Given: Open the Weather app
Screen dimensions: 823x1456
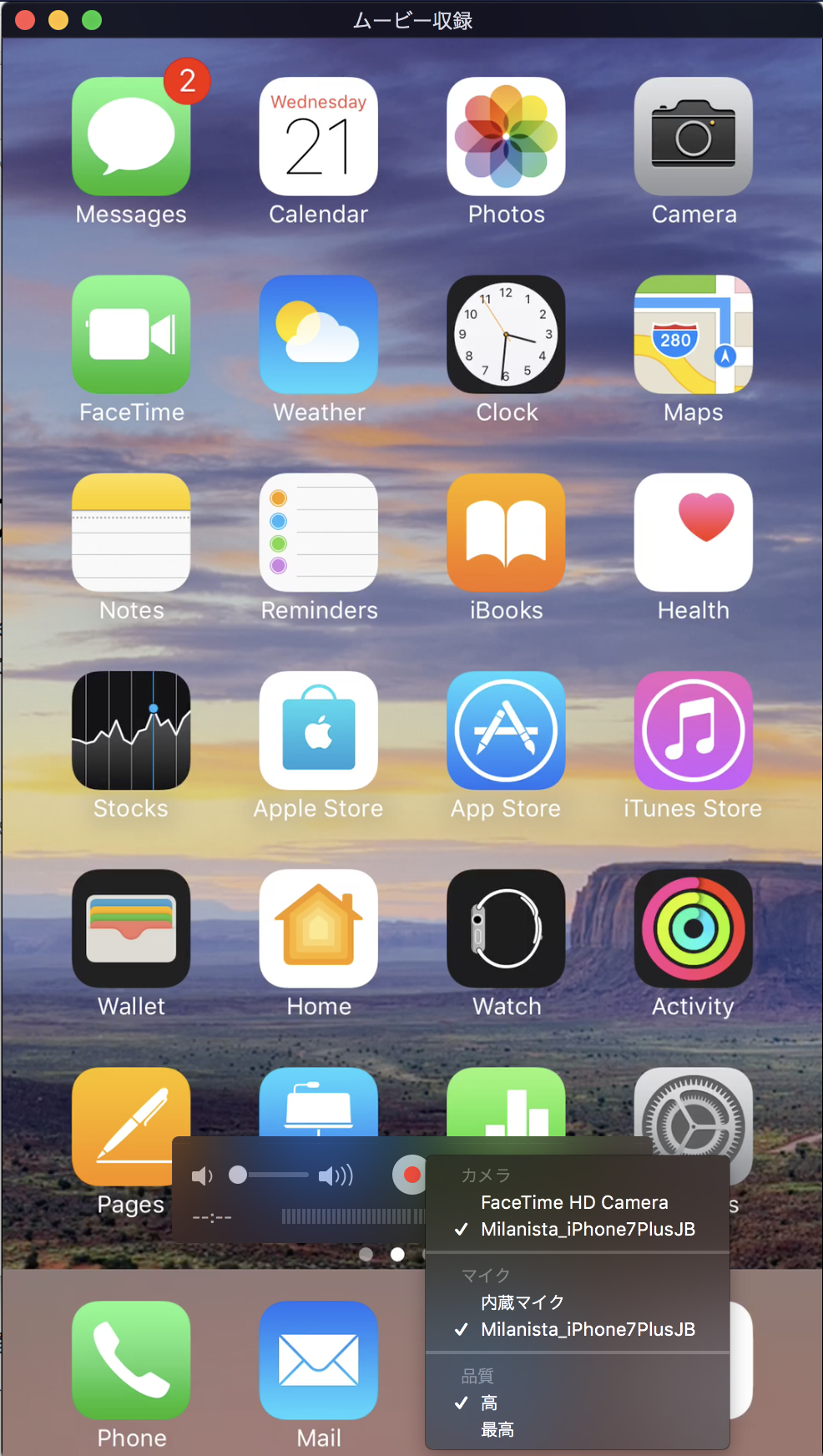Looking at the screenshot, I should point(318,335).
